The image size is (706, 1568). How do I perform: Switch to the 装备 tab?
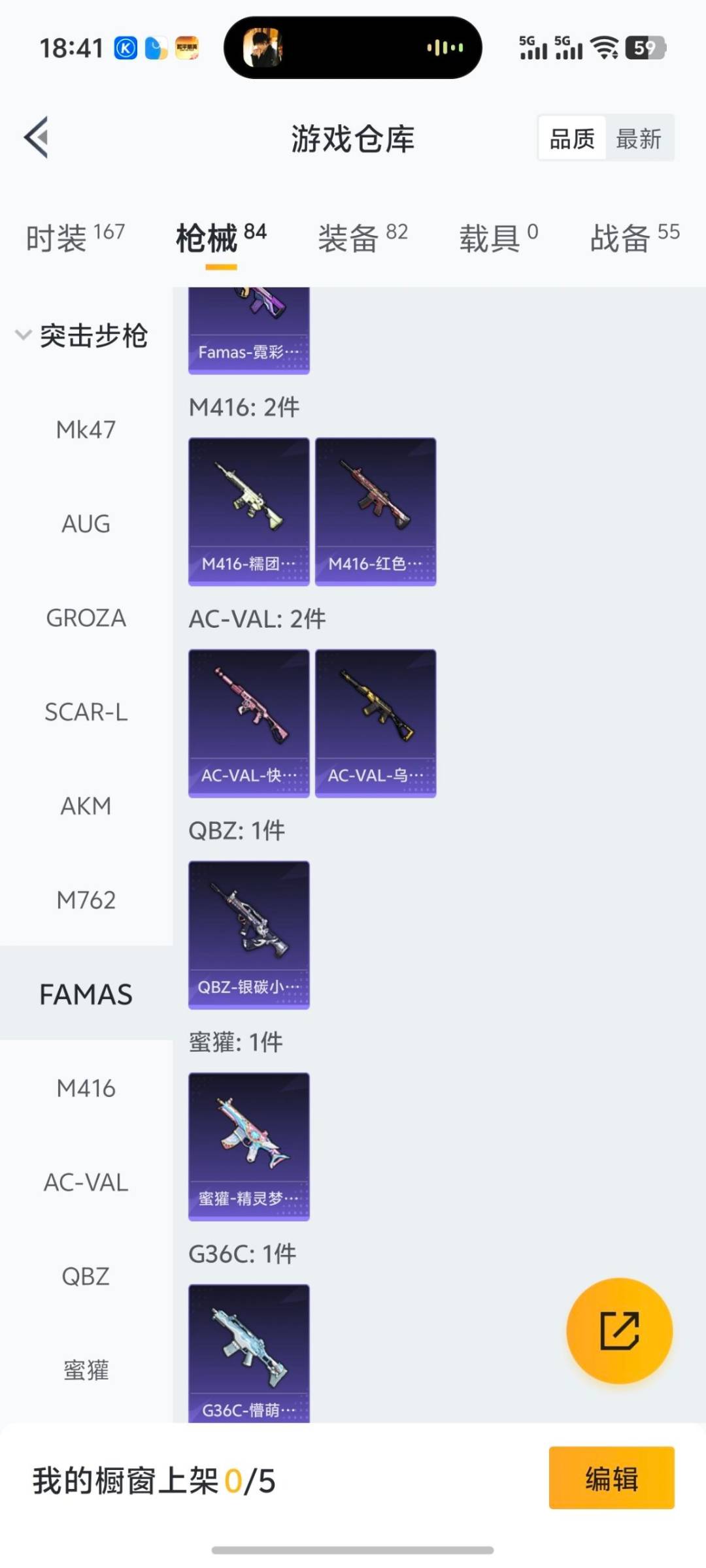(x=363, y=237)
